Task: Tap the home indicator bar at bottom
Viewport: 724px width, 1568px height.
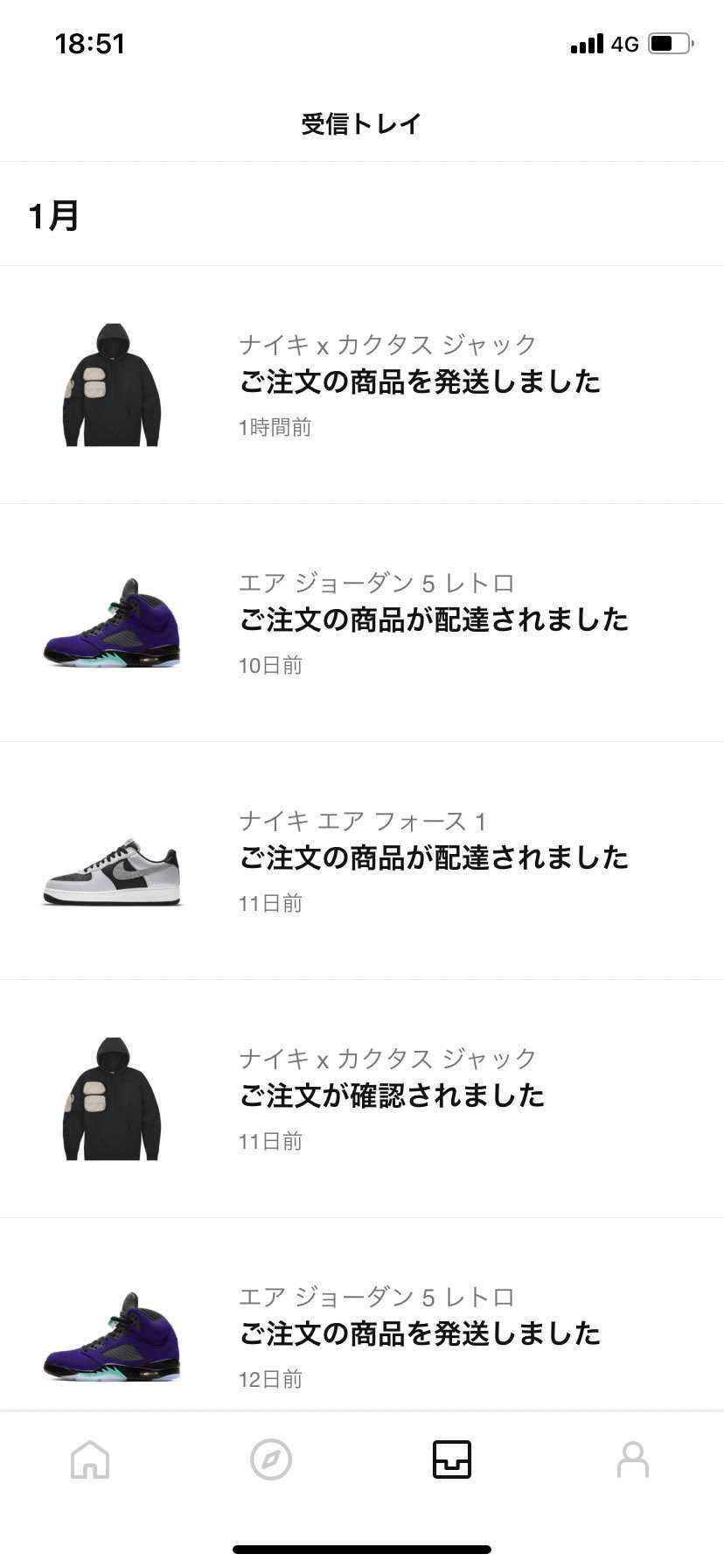Action: coord(362,1549)
